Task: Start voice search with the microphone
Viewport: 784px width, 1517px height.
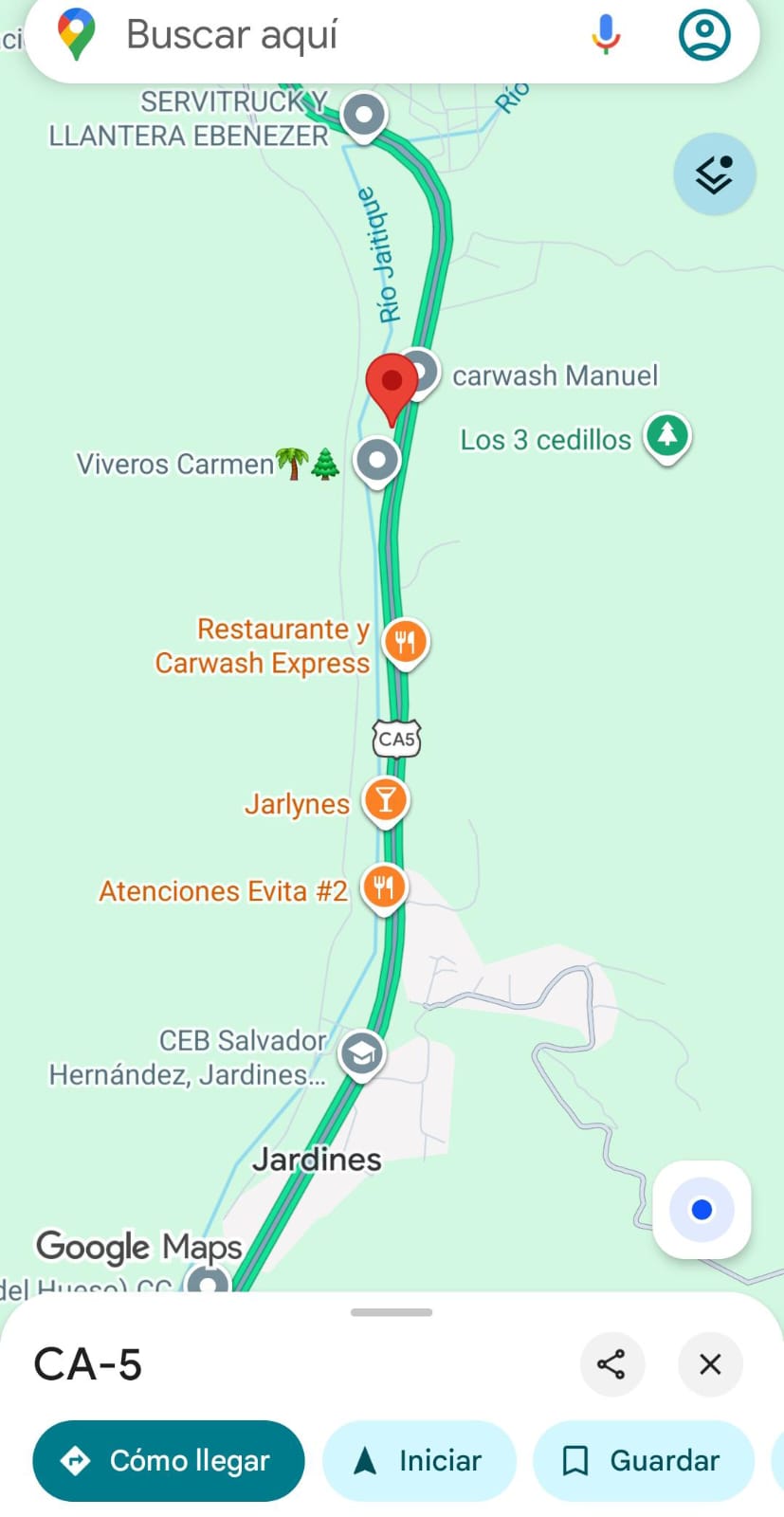Action: coord(606,34)
